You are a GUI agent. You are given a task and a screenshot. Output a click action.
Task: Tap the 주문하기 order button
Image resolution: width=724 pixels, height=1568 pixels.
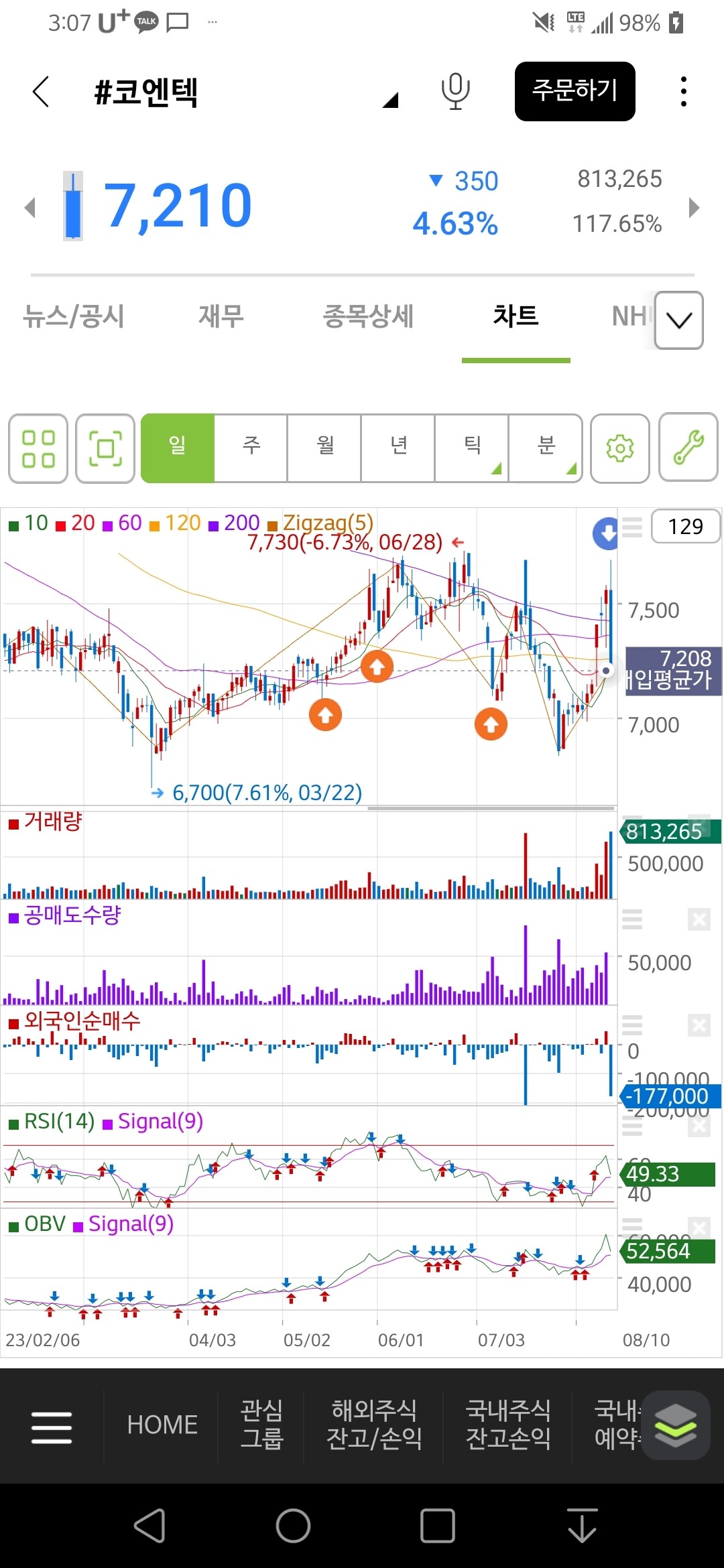[575, 91]
